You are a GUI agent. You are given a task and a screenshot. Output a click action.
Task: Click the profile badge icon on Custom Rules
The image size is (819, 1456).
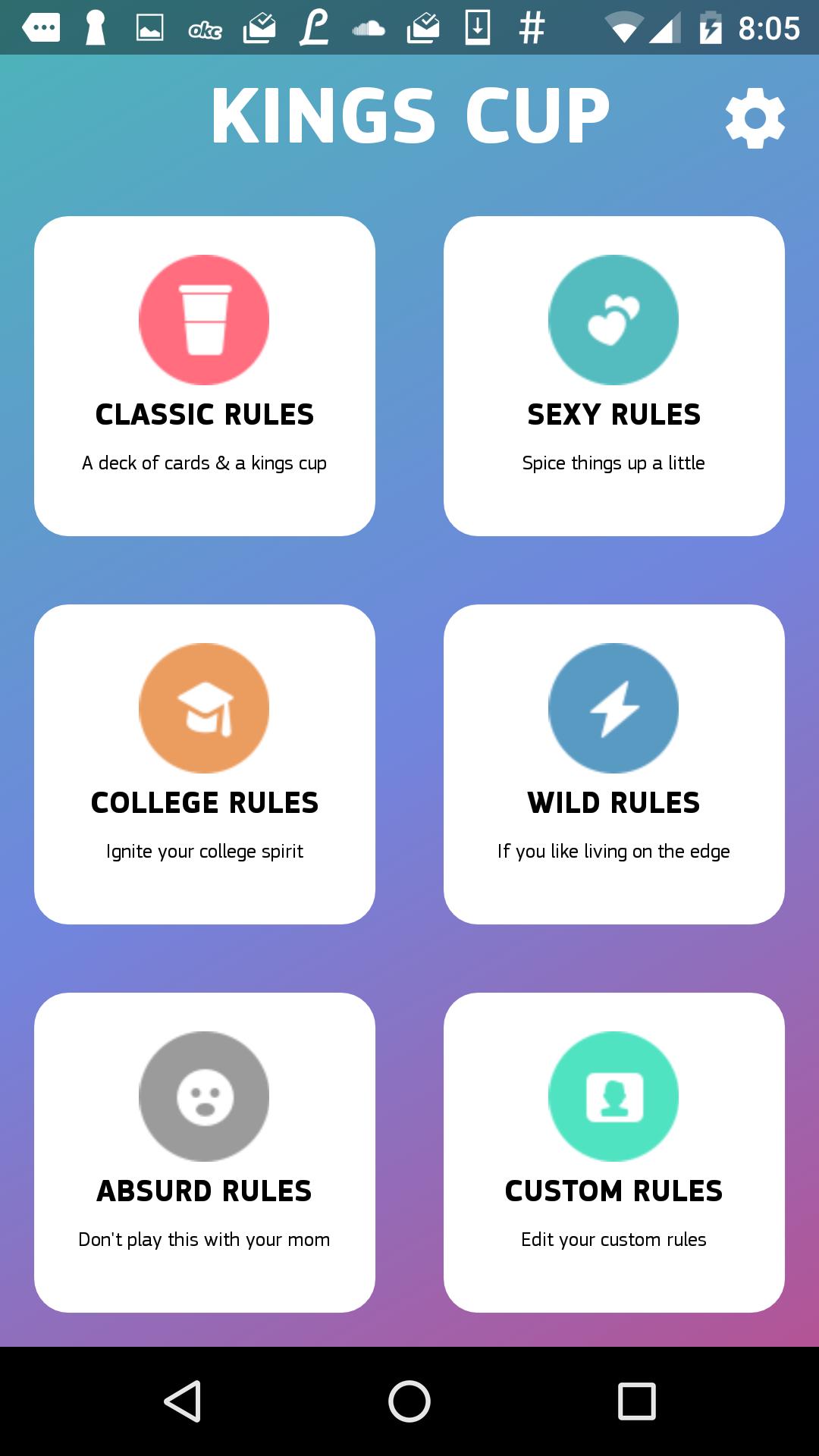point(614,1095)
